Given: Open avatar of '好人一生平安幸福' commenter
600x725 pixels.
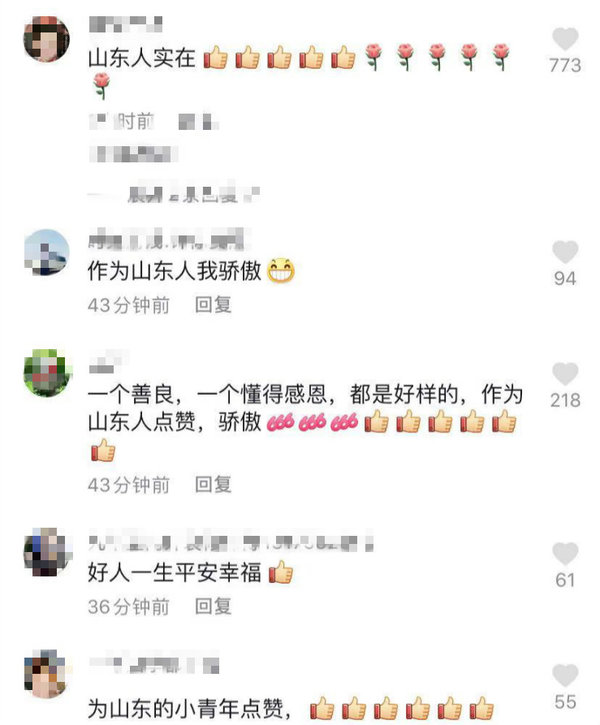Looking at the screenshot, I should click(47, 553).
